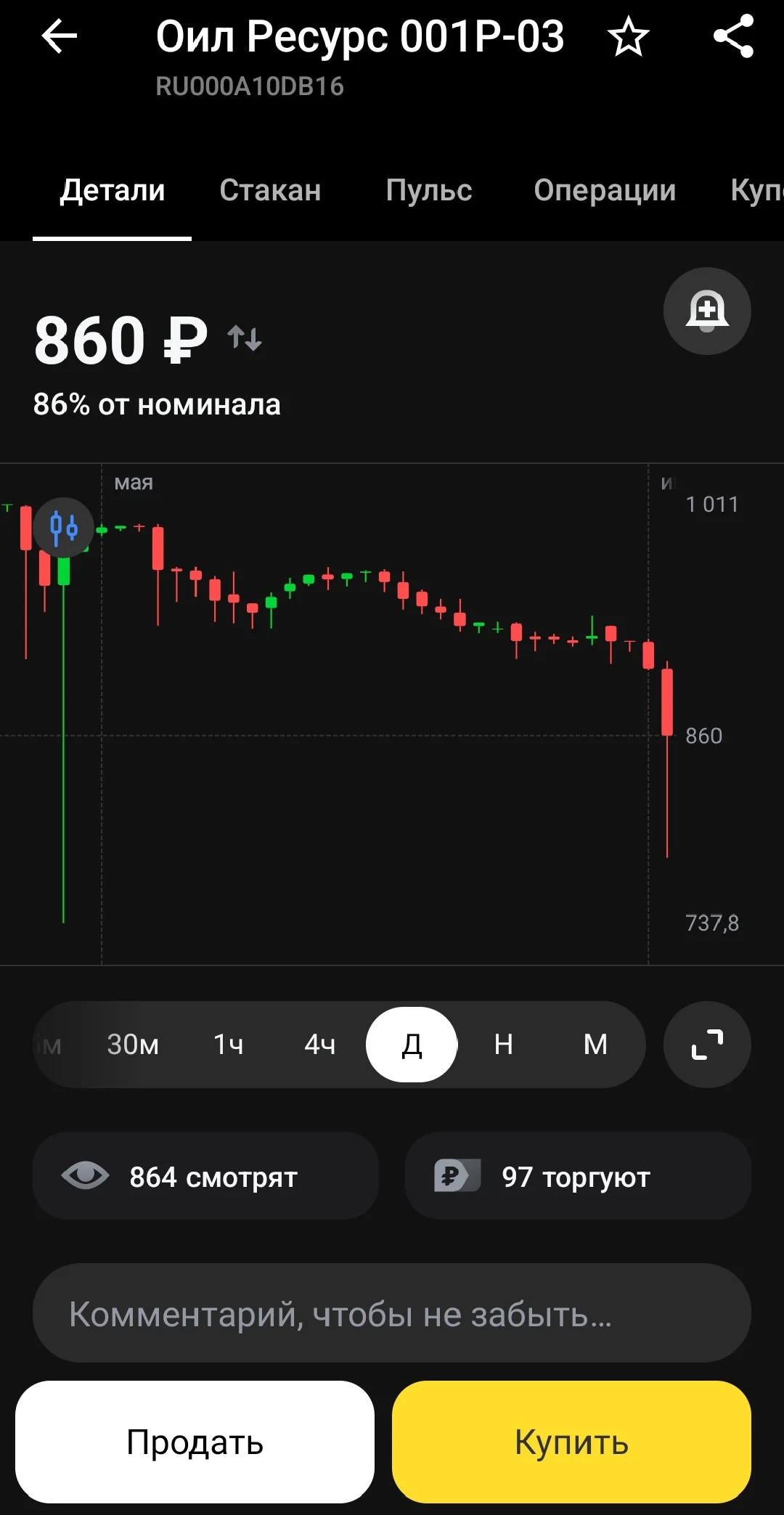Share this bond page
This screenshot has width=784, height=1515.
733,37
